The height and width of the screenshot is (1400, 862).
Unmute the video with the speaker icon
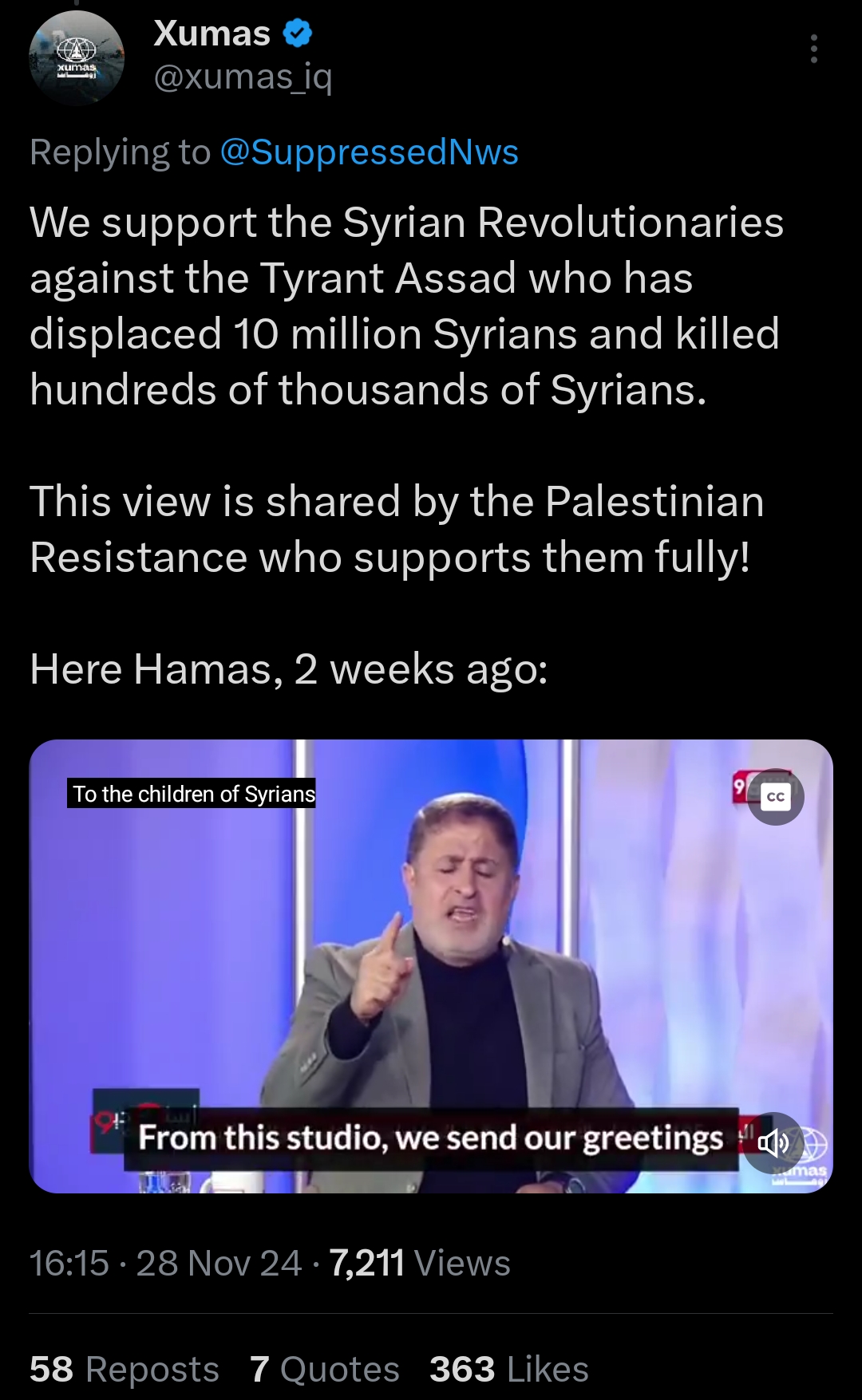[x=773, y=1144]
